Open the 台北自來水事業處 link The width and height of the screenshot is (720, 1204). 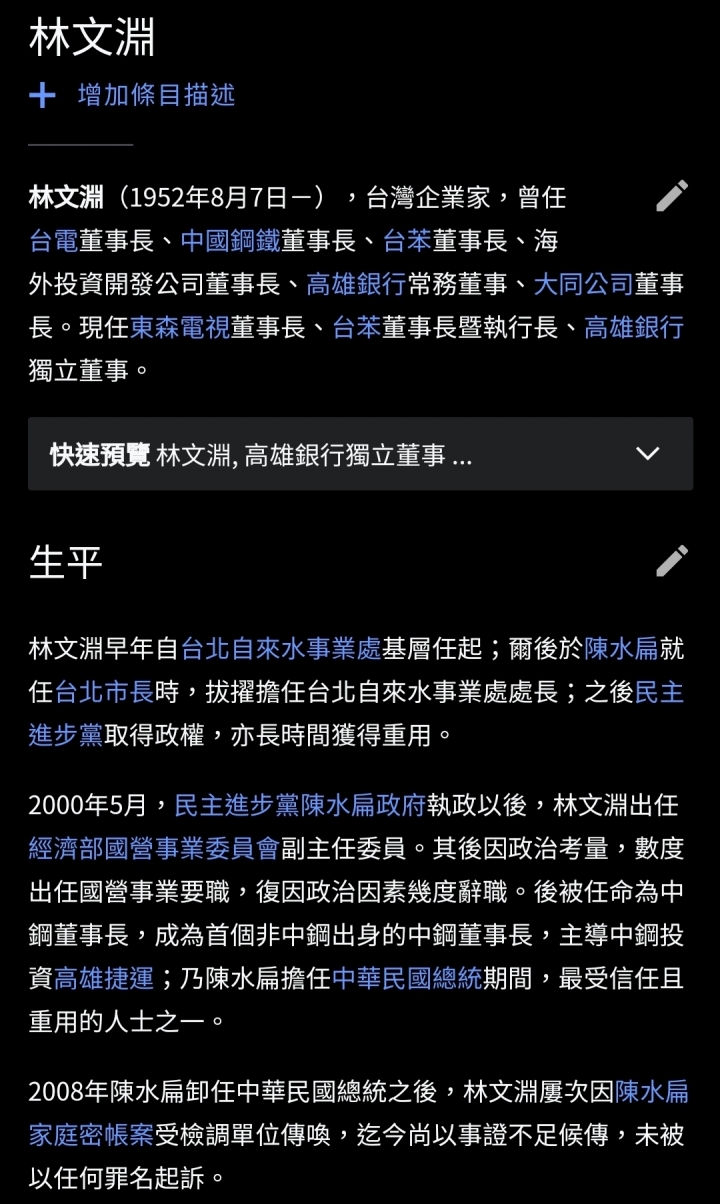pos(281,649)
